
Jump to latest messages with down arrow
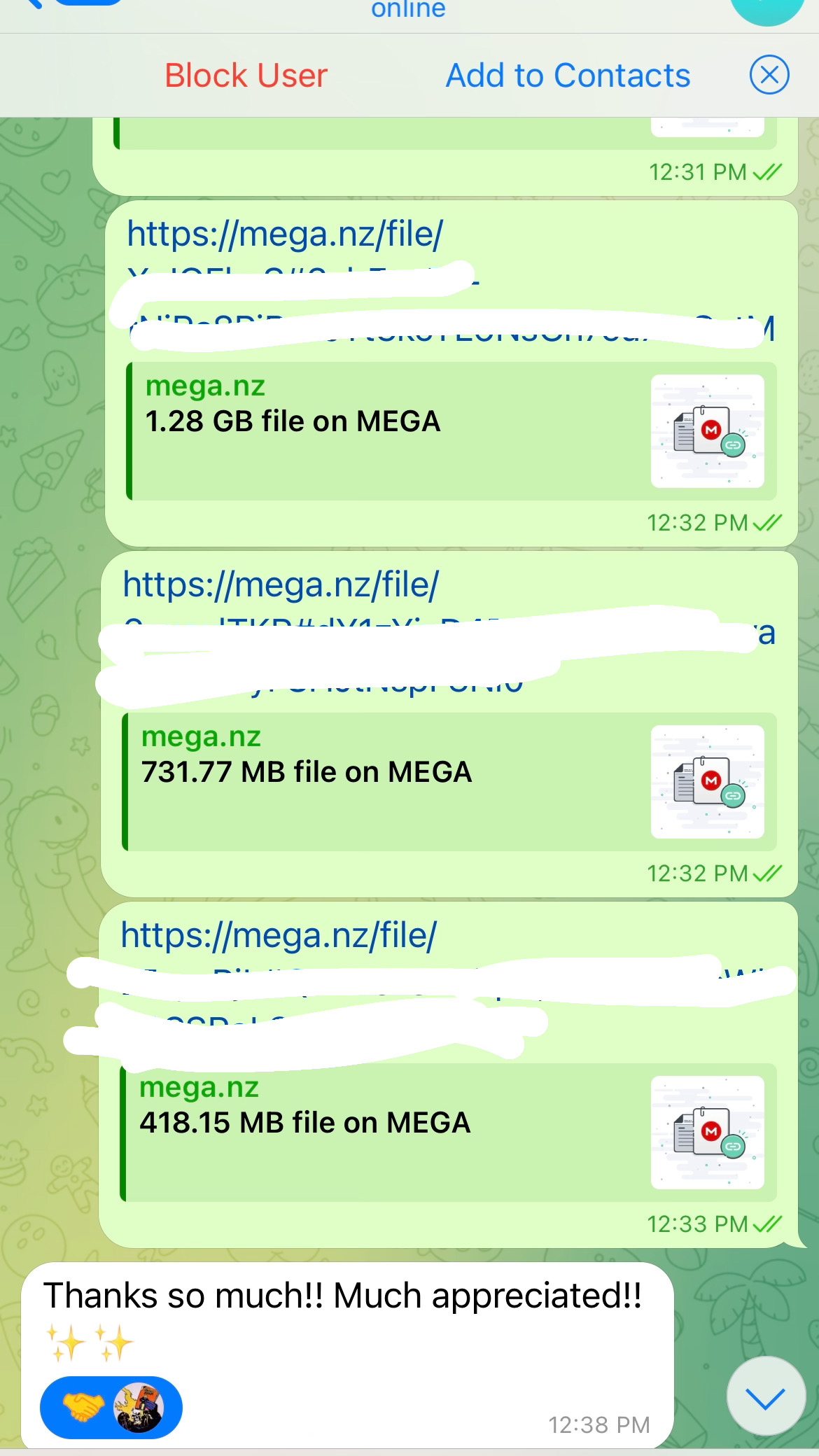(x=764, y=1399)
